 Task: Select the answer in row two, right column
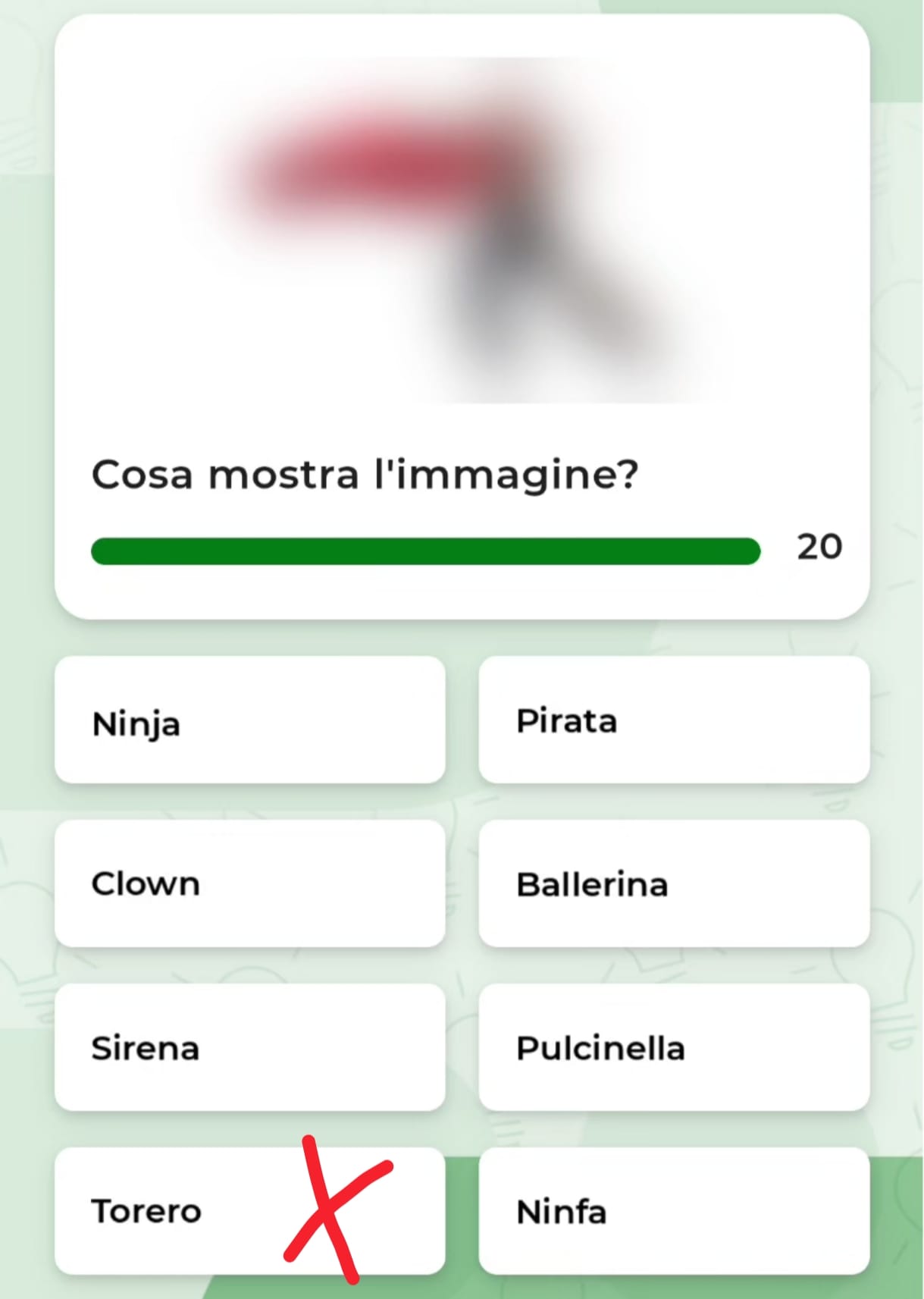click(675, 884)
